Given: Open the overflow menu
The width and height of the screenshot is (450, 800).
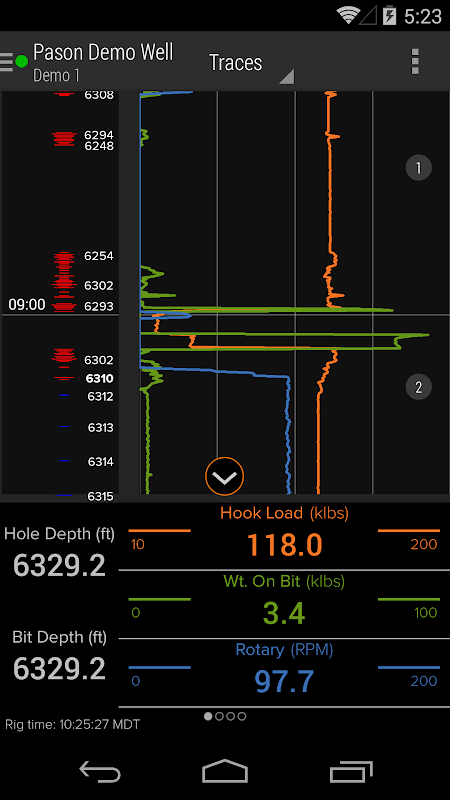Looking at the screenshot, I should [x=415, y=62].
